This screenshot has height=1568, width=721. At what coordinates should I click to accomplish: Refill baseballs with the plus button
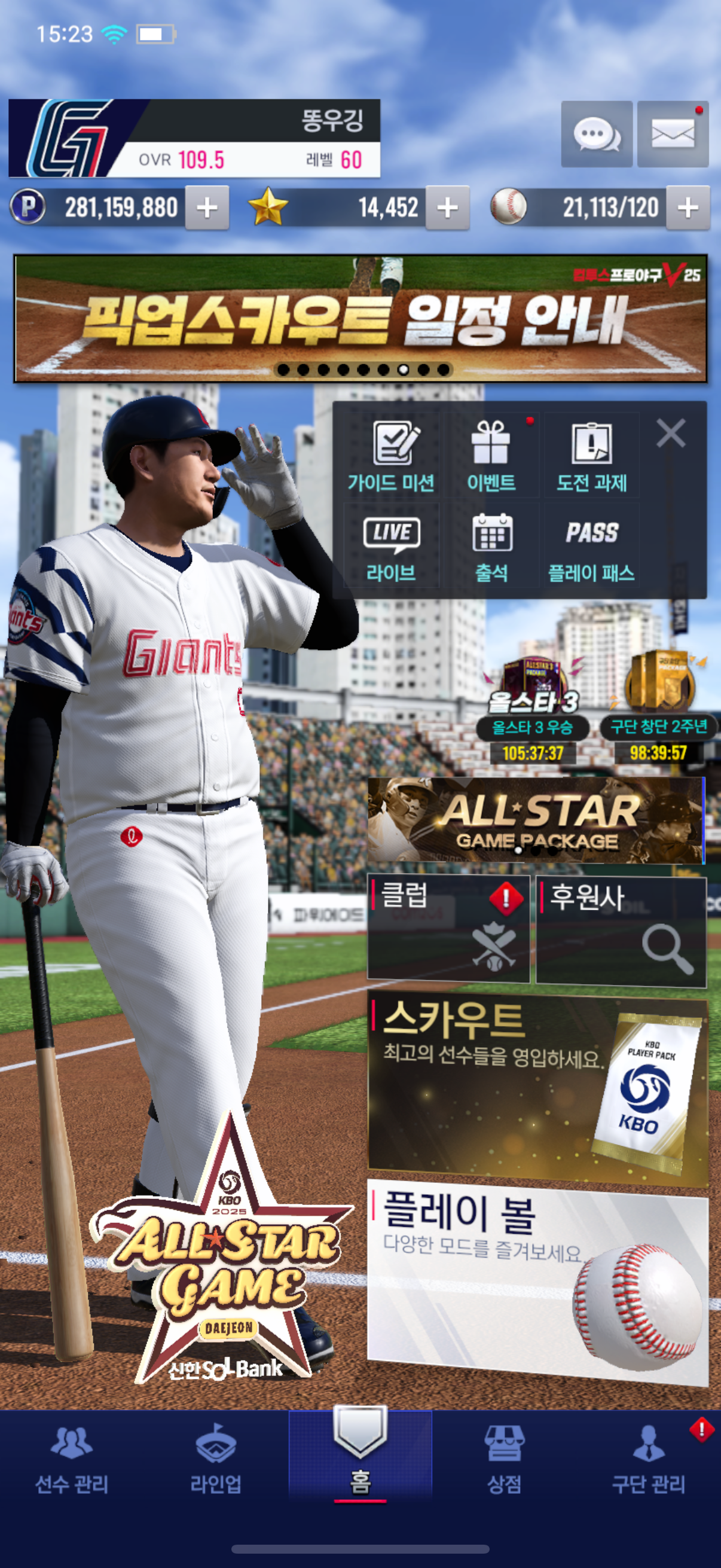688,208
